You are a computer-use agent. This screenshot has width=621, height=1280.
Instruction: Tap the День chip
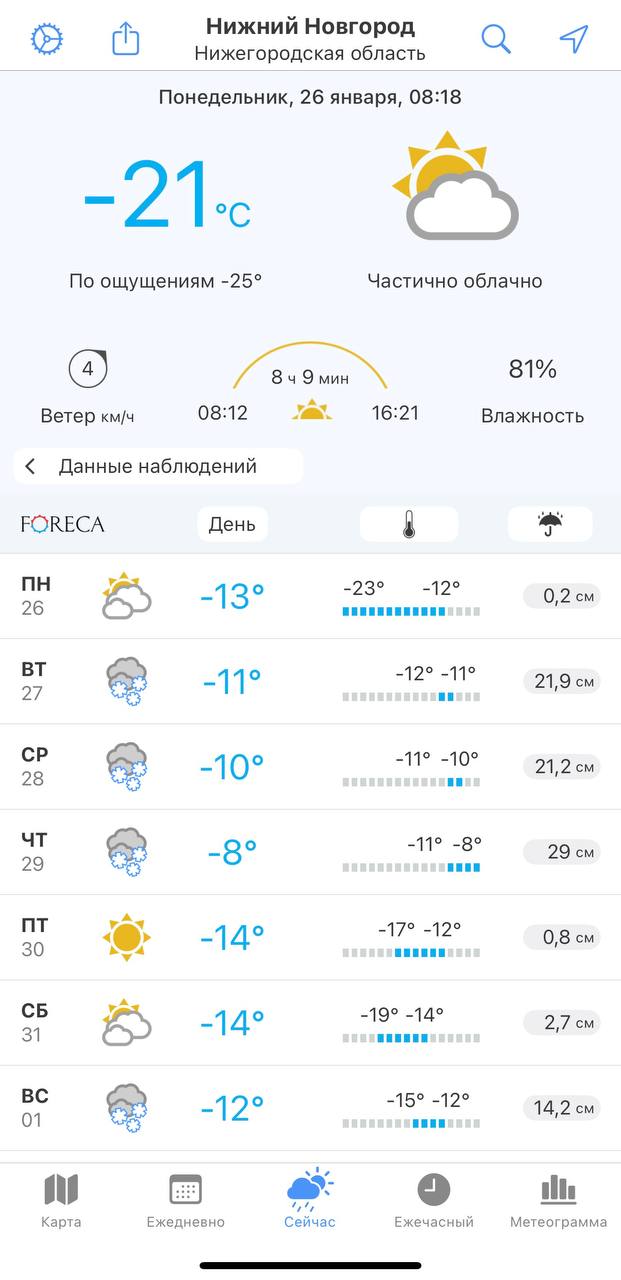tap(232, 524)
